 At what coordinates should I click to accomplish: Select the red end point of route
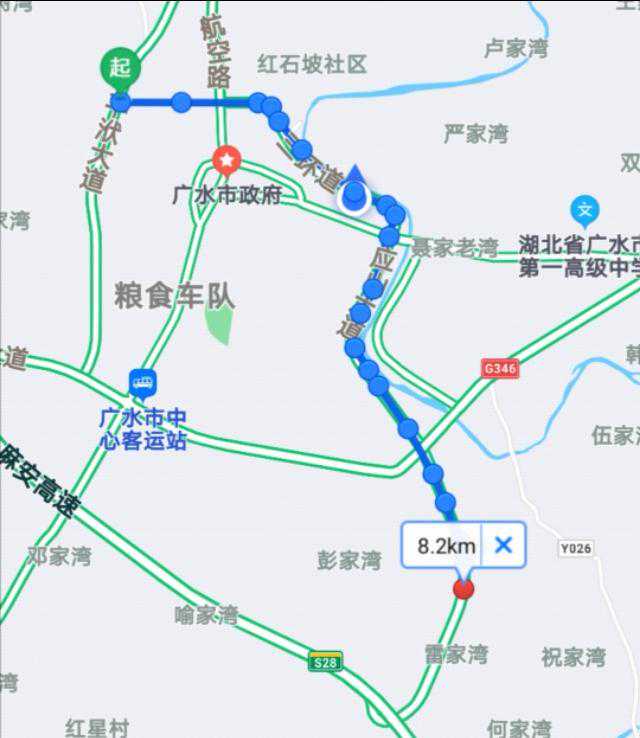click(x=463, y=588)
